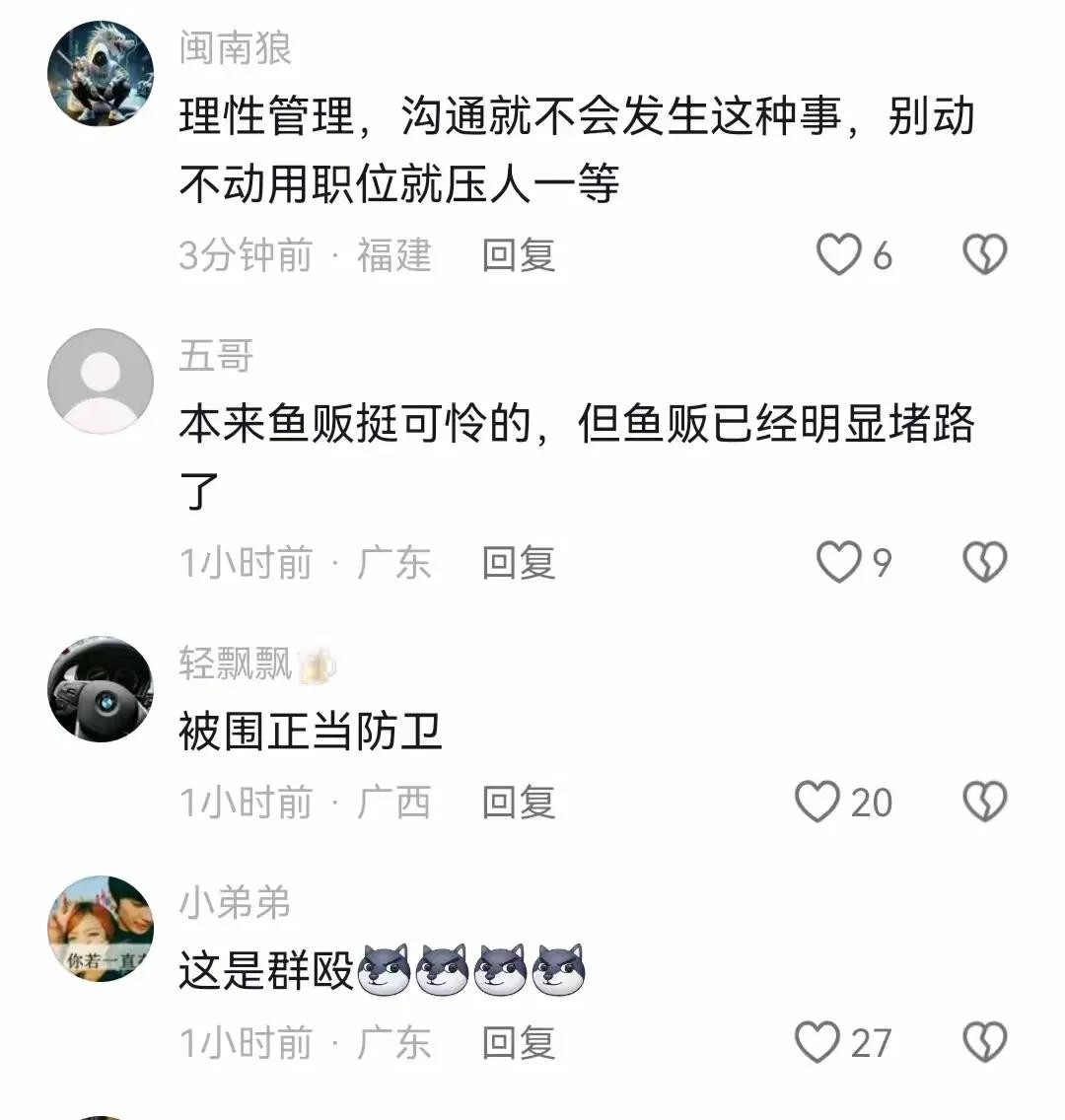Image resolution: width=1065 pixels, height=1120 pixels.
Task: Like the 被围正当防卫 comment
Action: coord(818,802)
